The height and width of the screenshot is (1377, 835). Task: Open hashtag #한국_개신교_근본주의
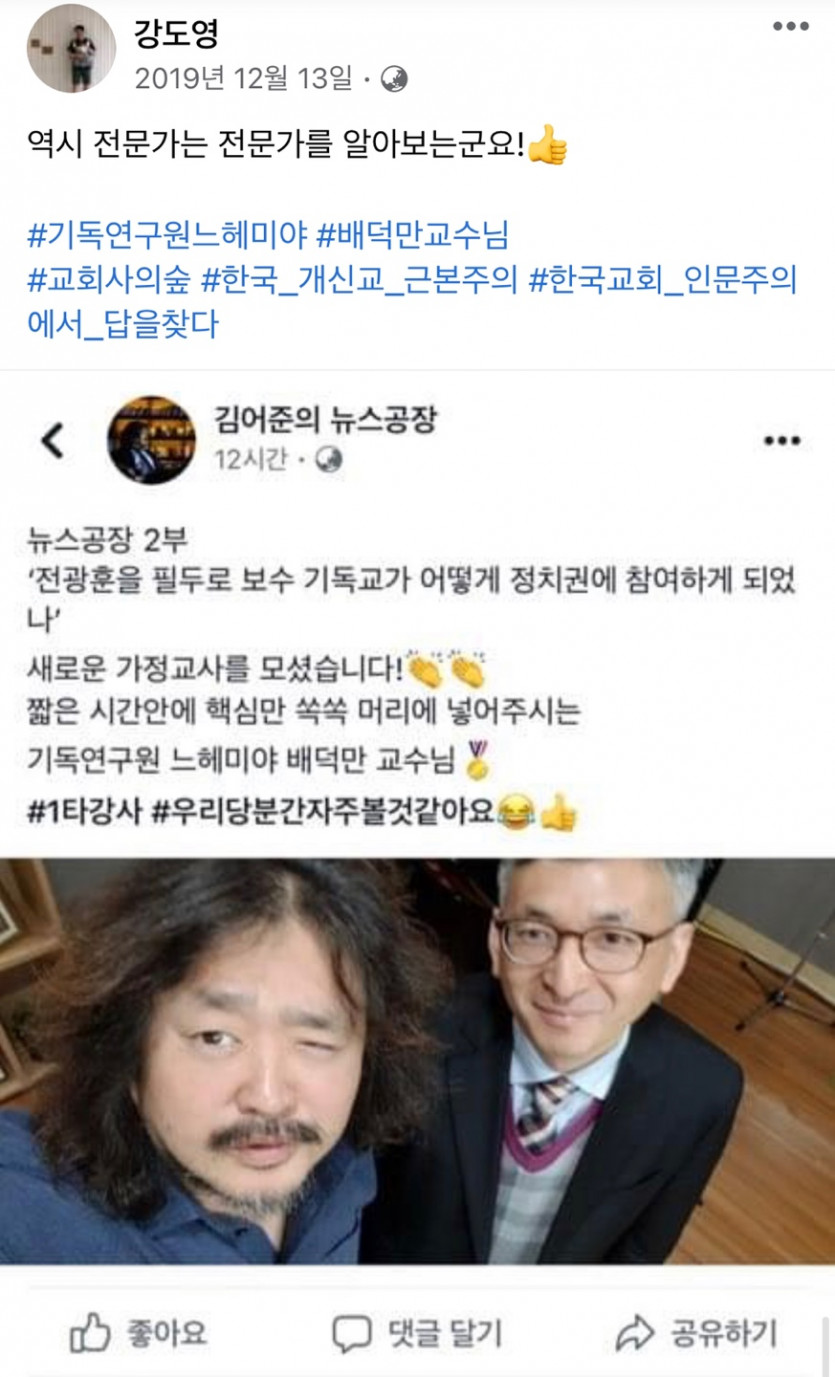pos(359,281)
